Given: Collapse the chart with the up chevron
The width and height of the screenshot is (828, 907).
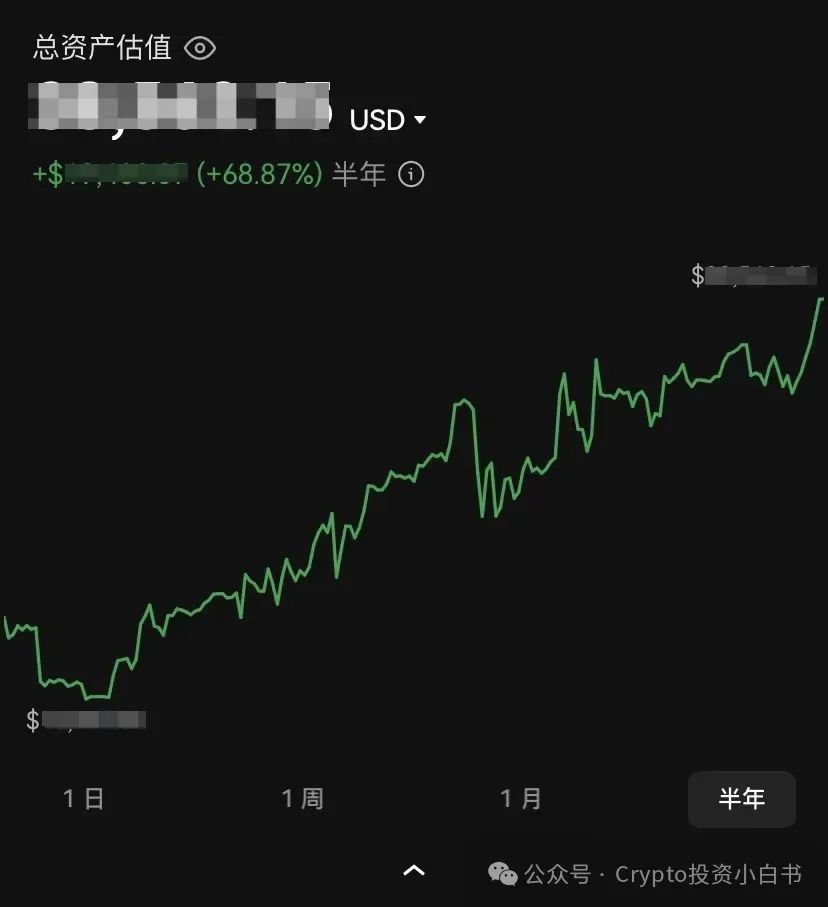Looking at the screenshot, I should [414, 870].
